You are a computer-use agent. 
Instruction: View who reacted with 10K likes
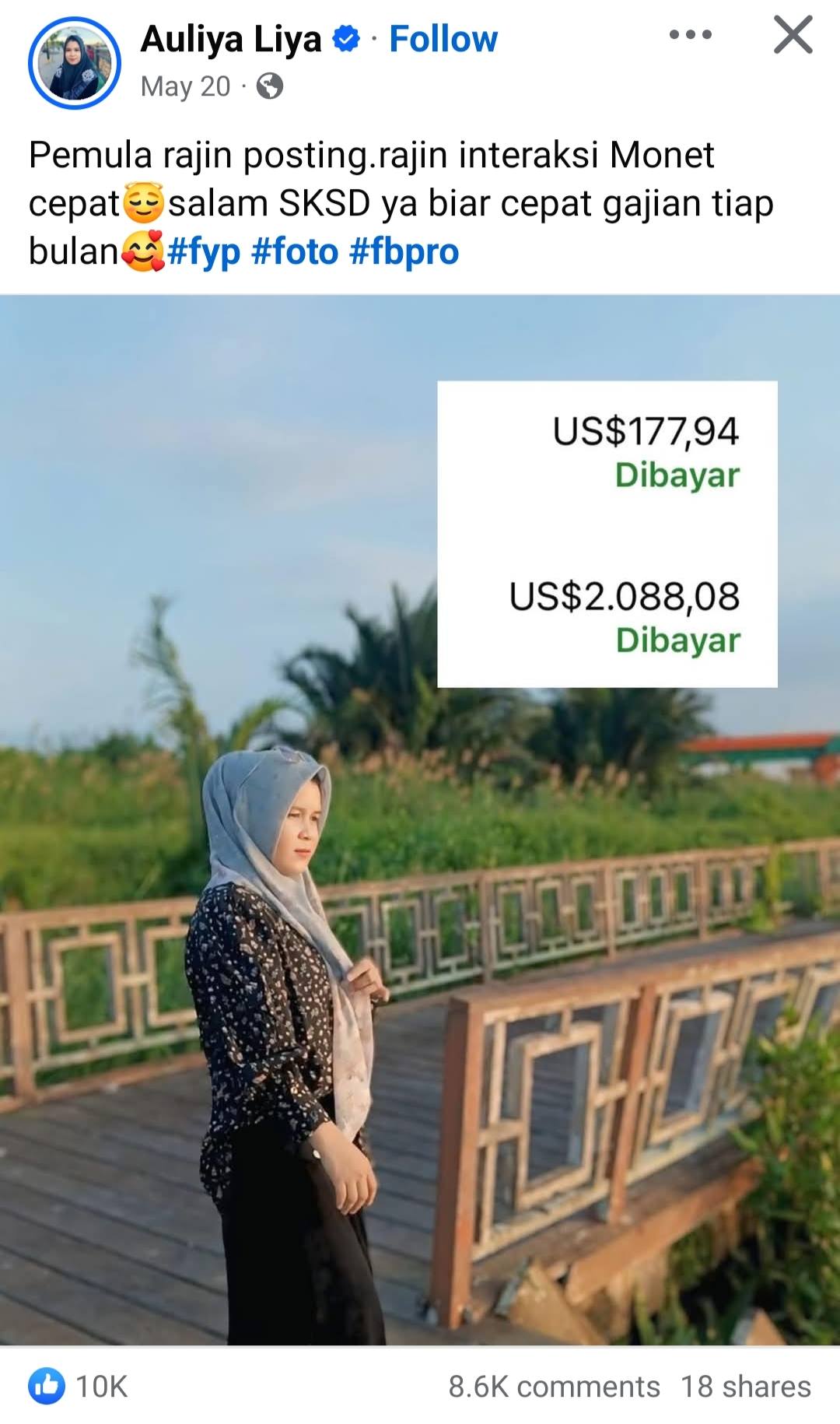pos(78,1387)
